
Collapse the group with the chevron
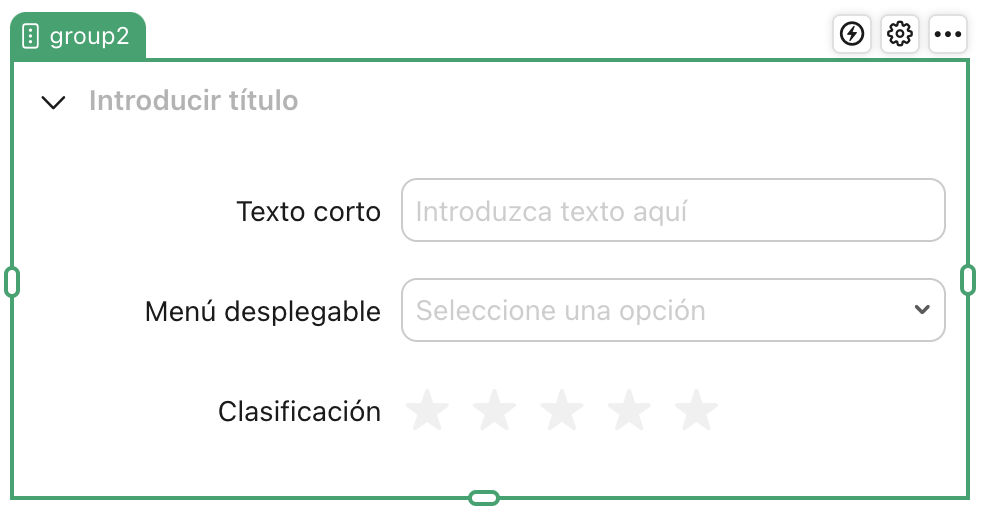53,101
